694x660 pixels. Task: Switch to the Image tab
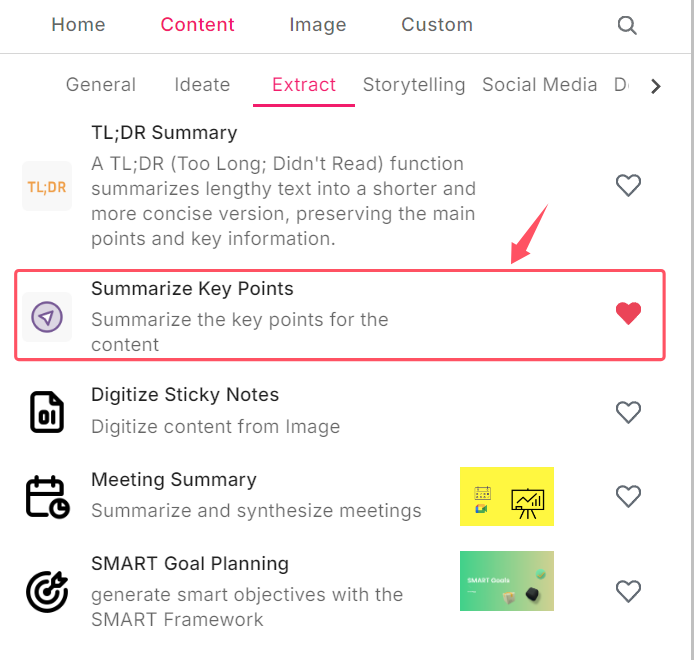coord(317,25)
